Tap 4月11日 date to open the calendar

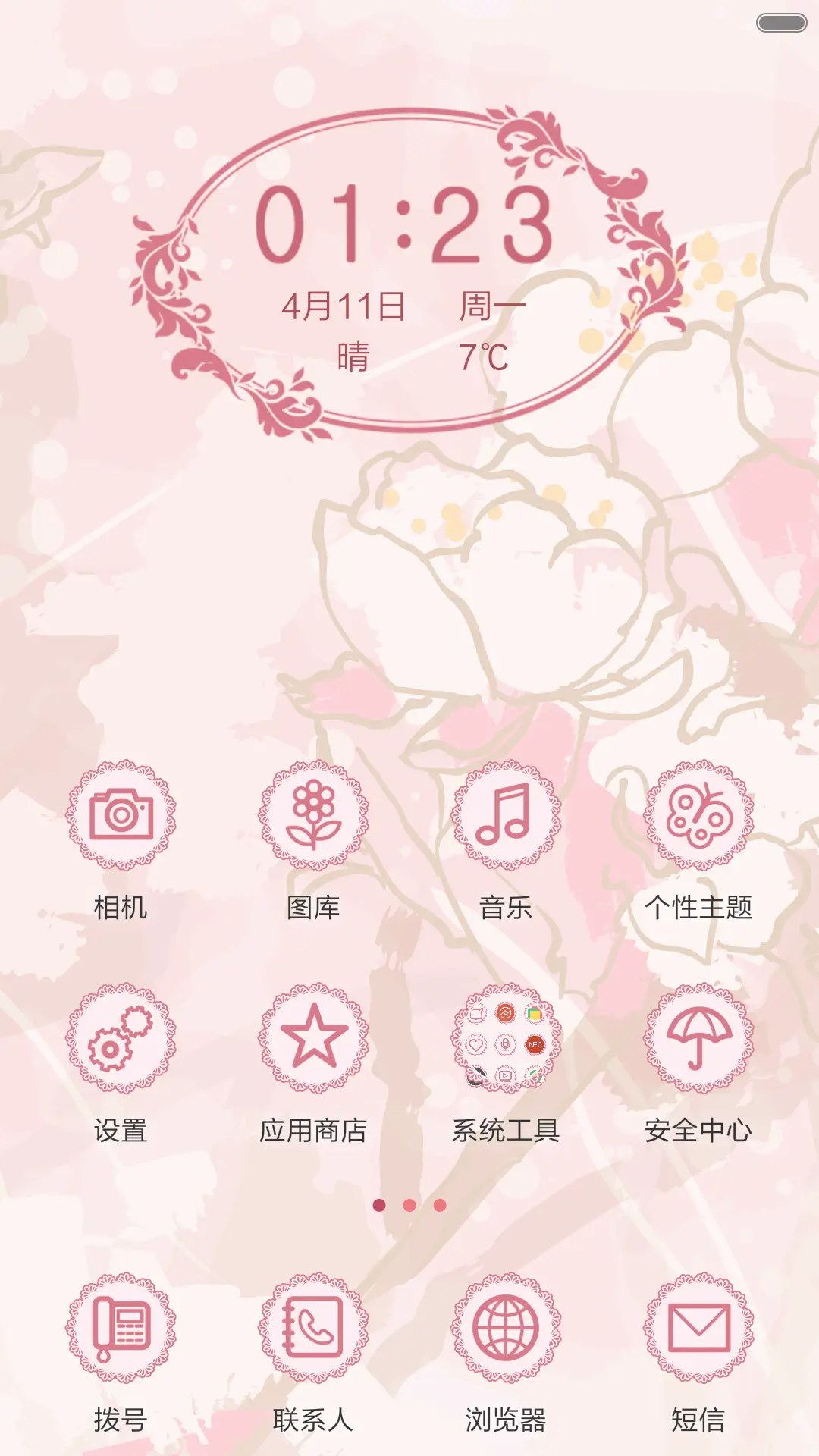345,305
